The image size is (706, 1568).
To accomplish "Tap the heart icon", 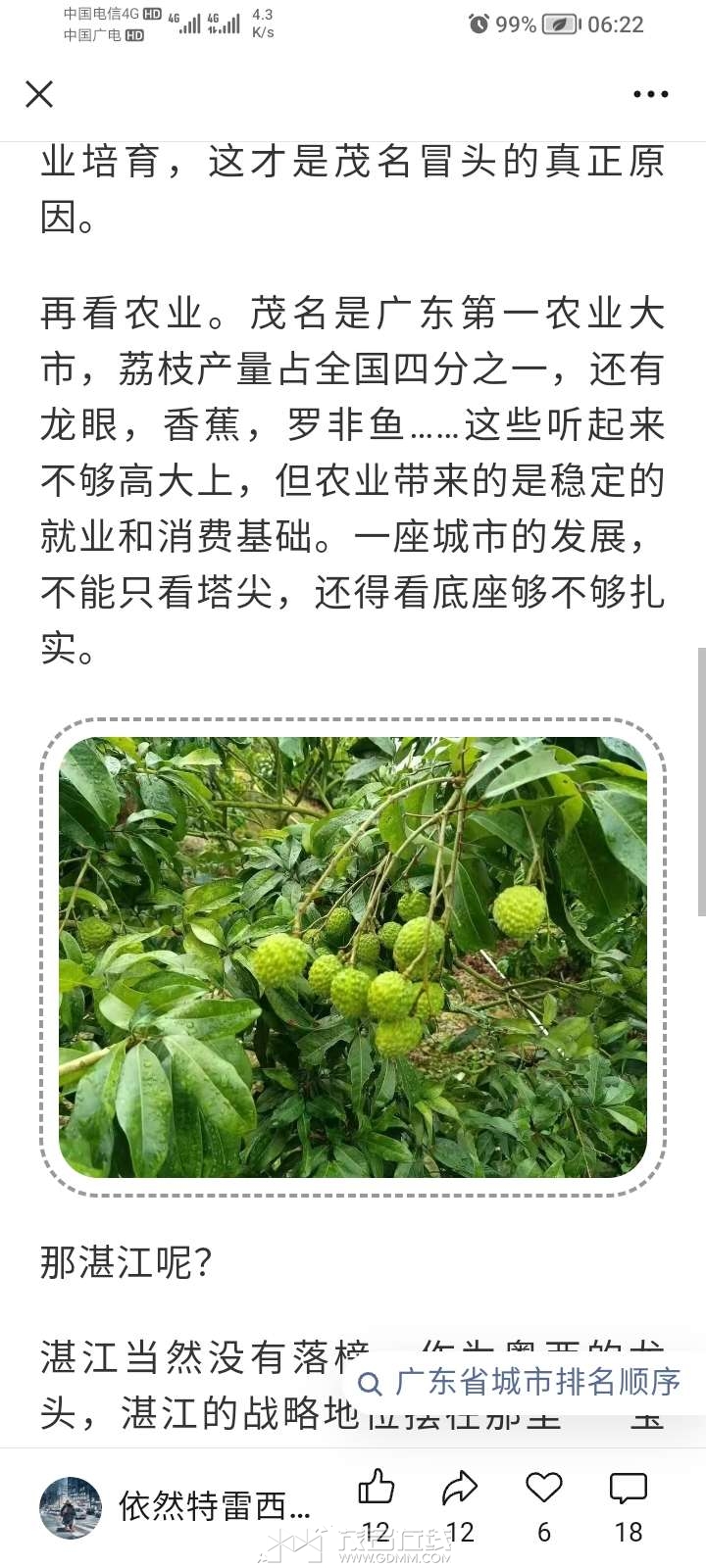I will [x=543, y=1489].
